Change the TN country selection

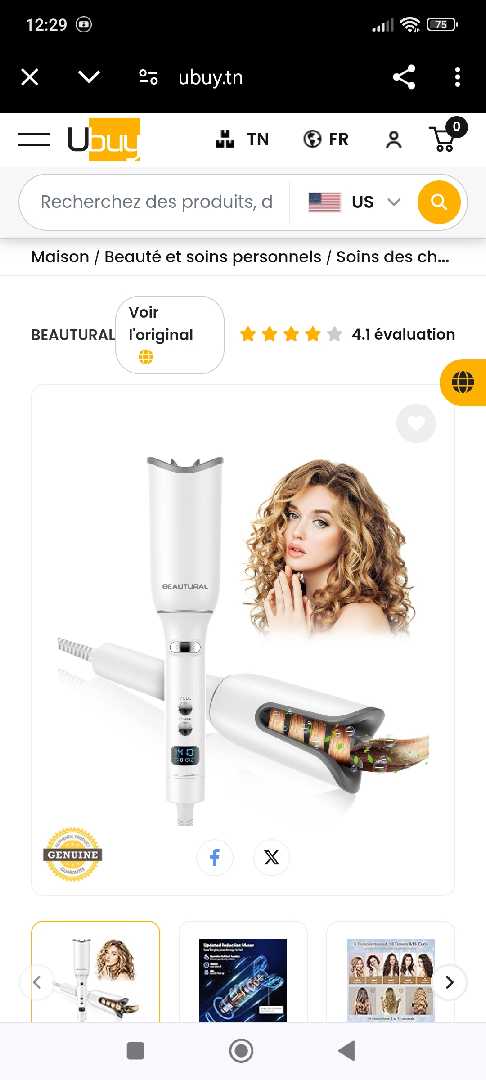(242, 139)
